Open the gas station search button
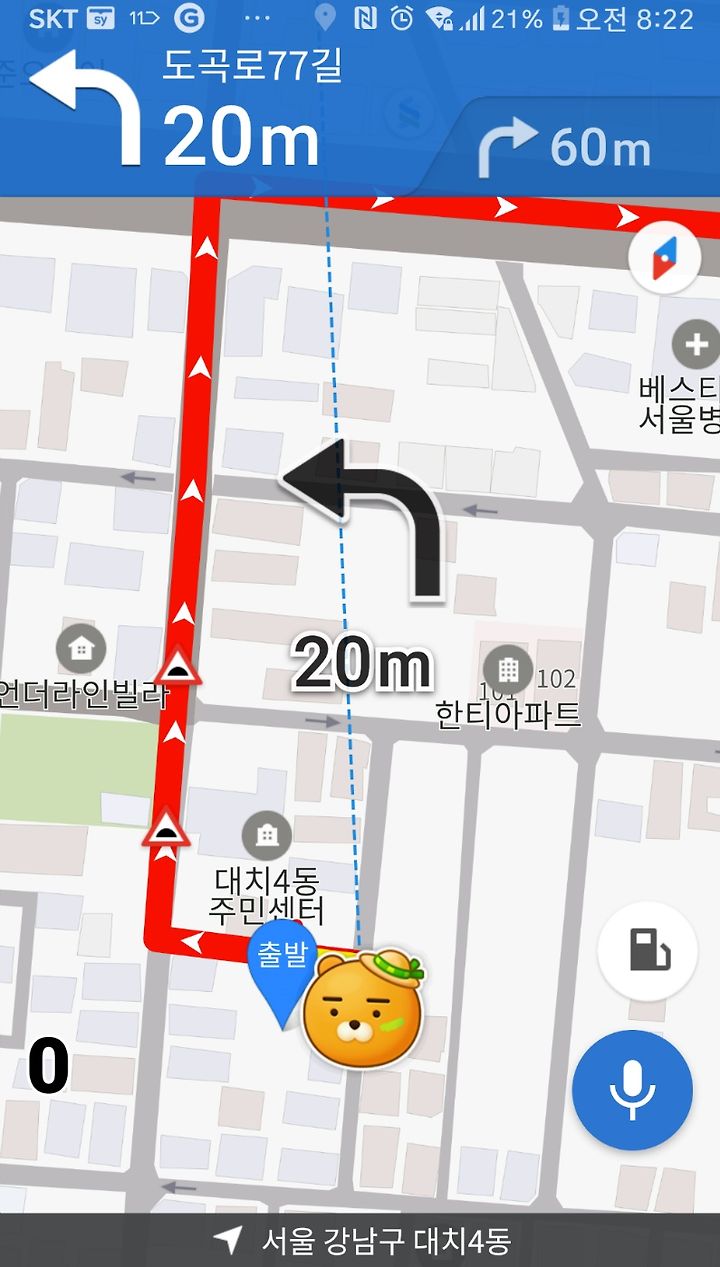The width and height of the screenshot is (720, 1267). coord(647,951)
